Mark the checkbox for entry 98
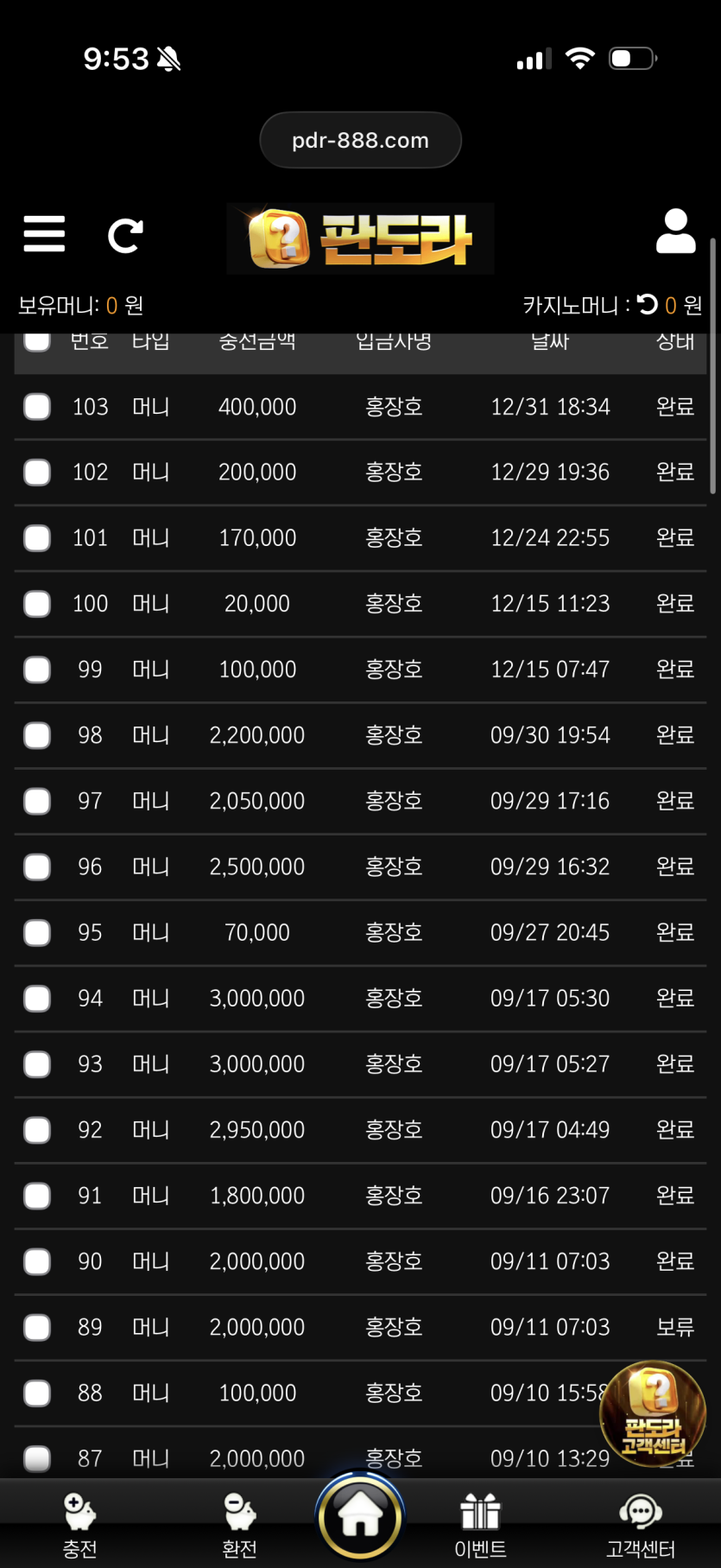Screen dimensions: 721x1568 [37, 735]
